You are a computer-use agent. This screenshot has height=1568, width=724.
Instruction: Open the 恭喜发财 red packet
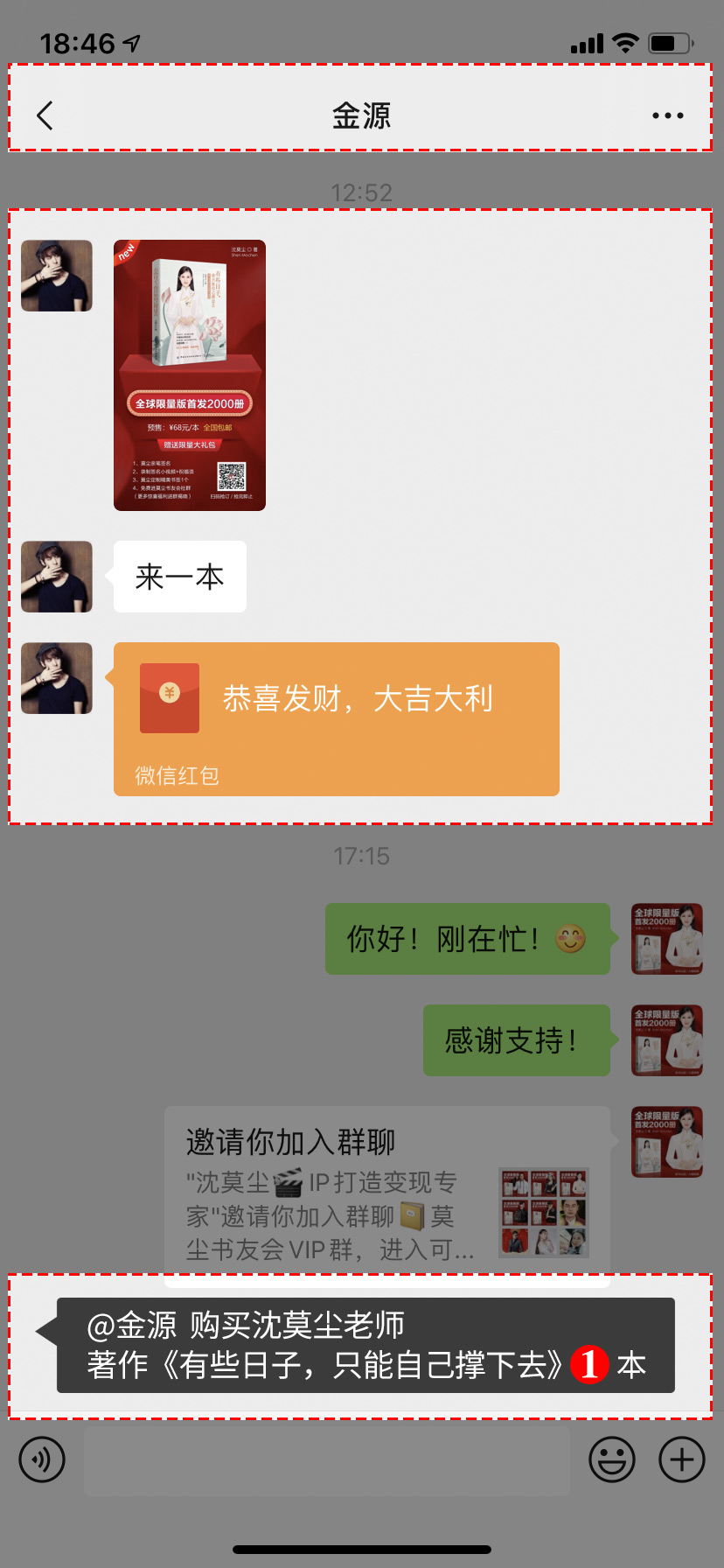[337, 718]
